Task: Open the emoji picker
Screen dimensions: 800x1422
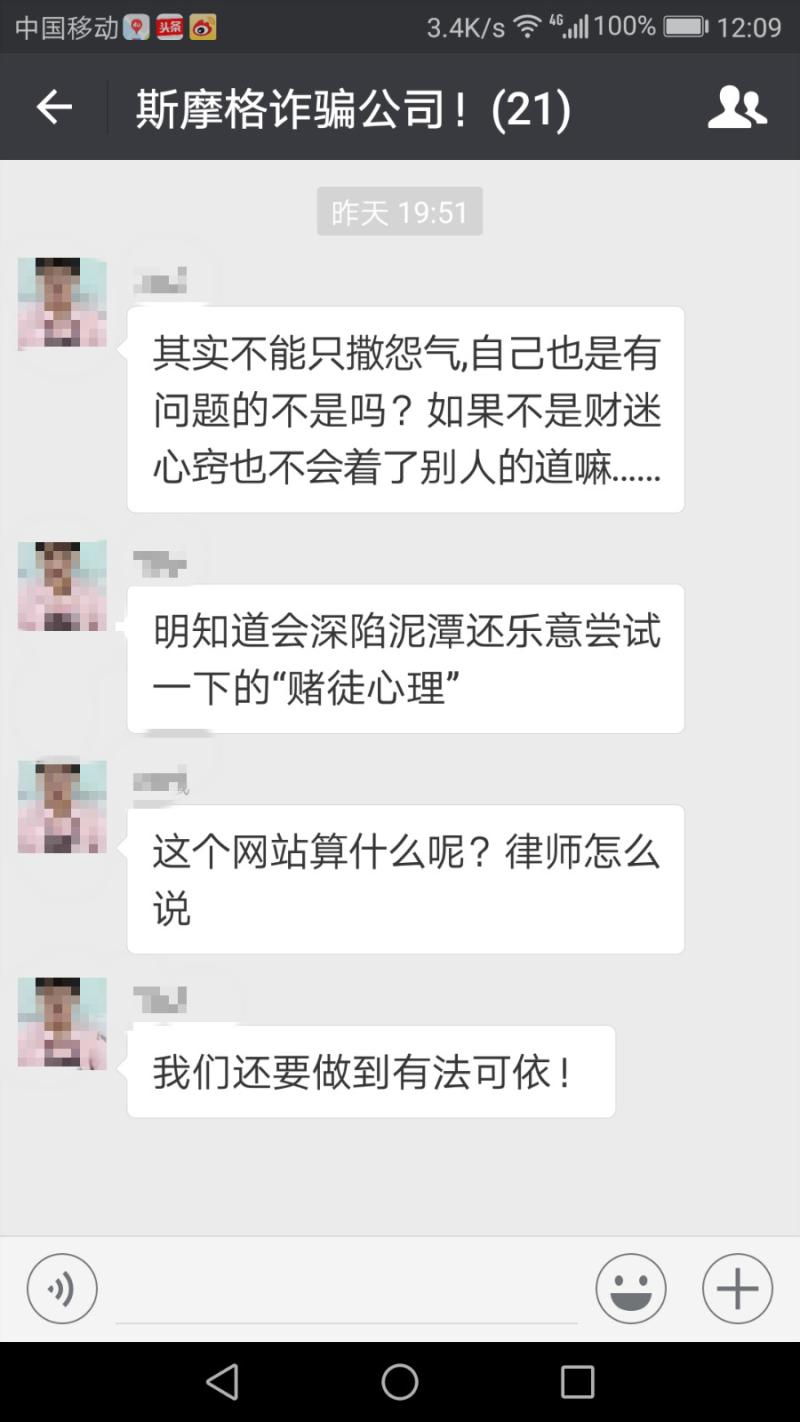Action: (x=631, y=1289)
